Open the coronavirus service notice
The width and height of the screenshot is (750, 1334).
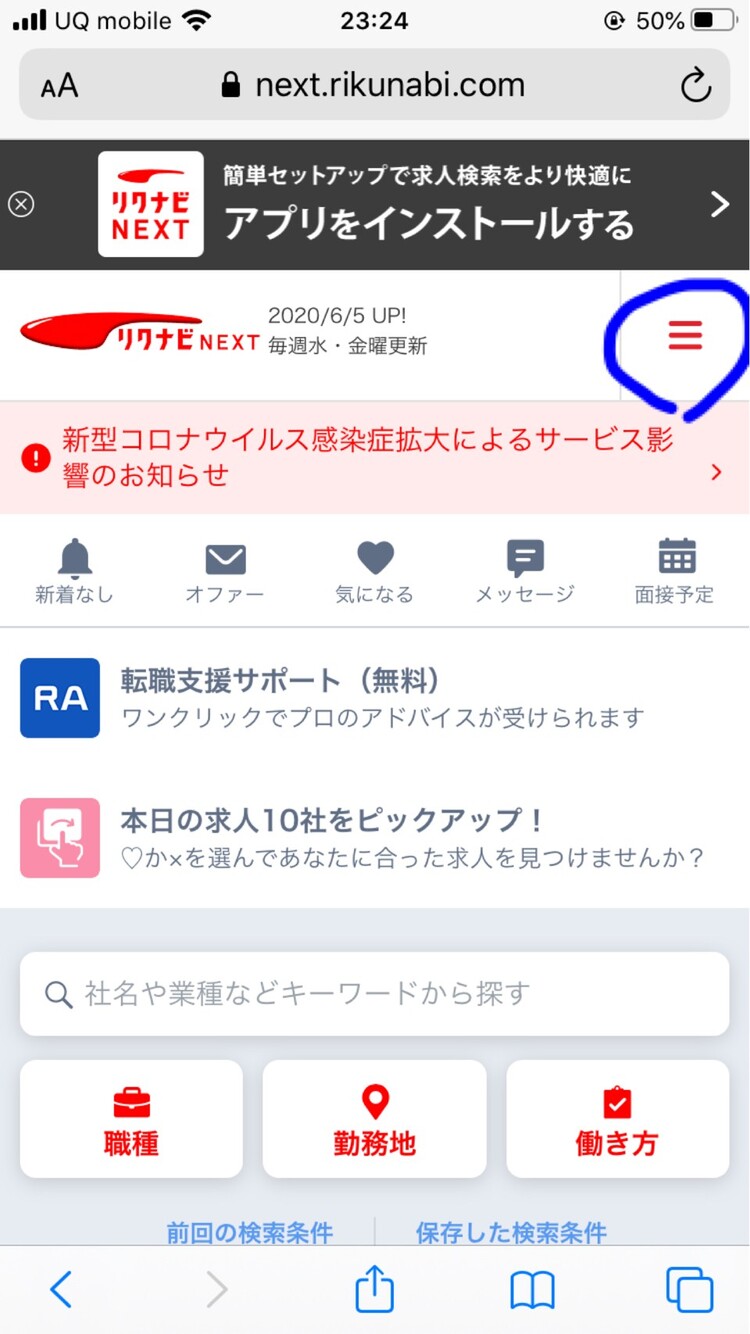click(x=374, y=458)
